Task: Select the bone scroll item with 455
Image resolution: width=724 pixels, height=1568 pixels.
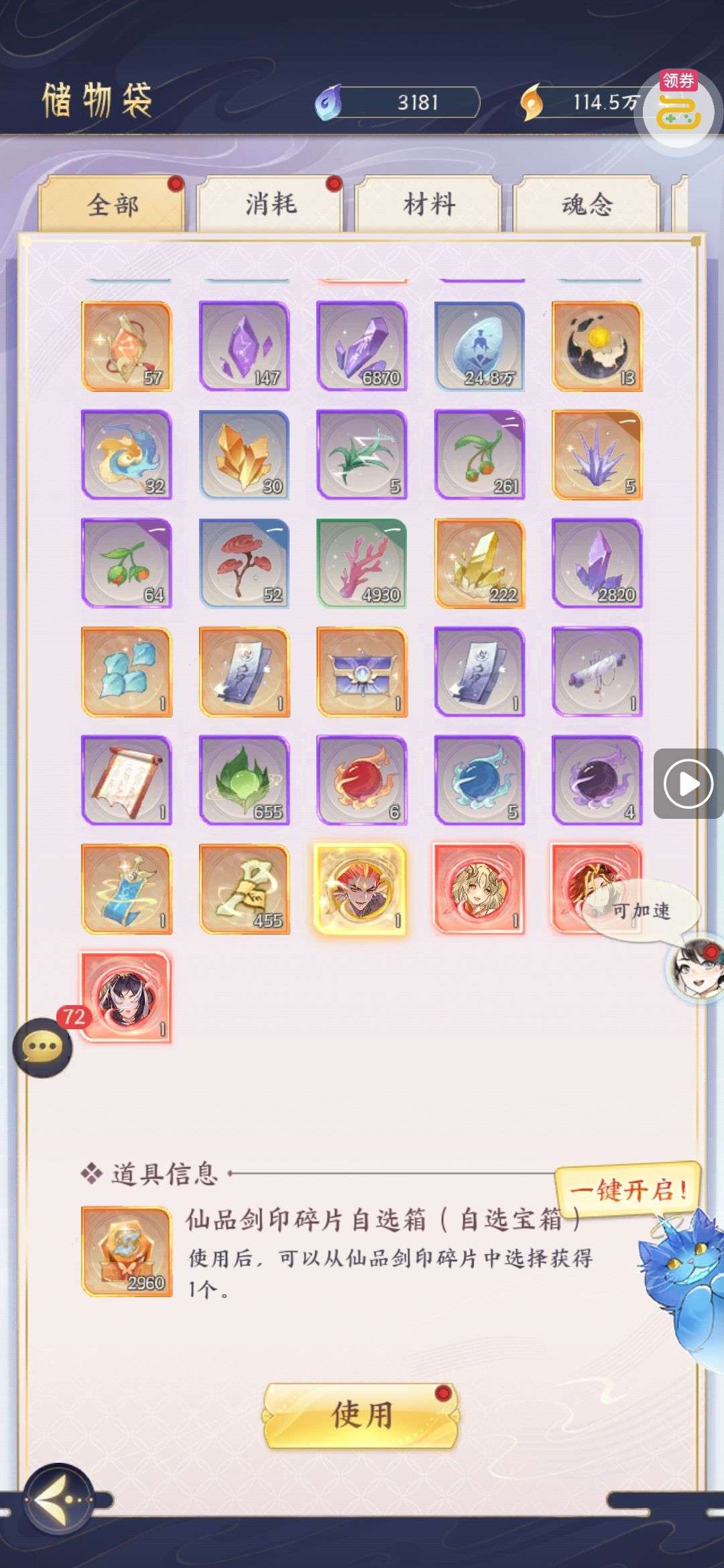Action: [244, 889]
